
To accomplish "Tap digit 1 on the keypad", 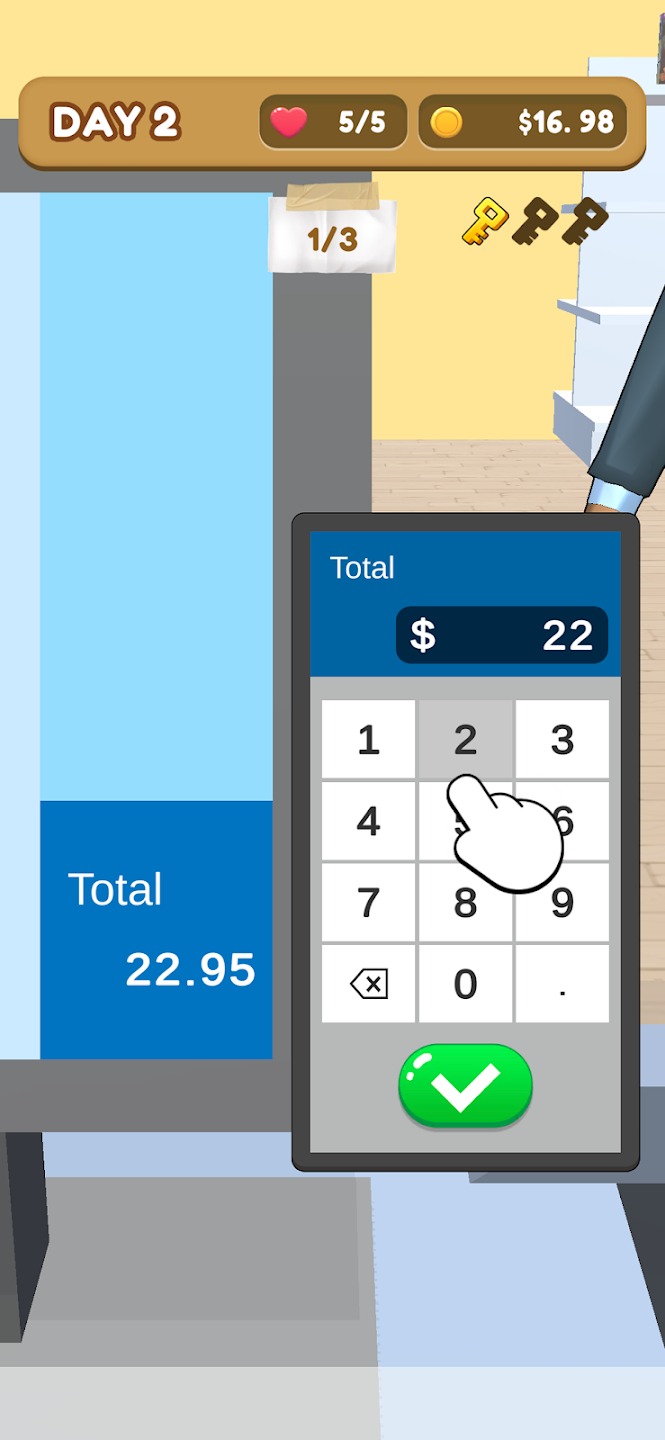I will (x=368, y=740).
